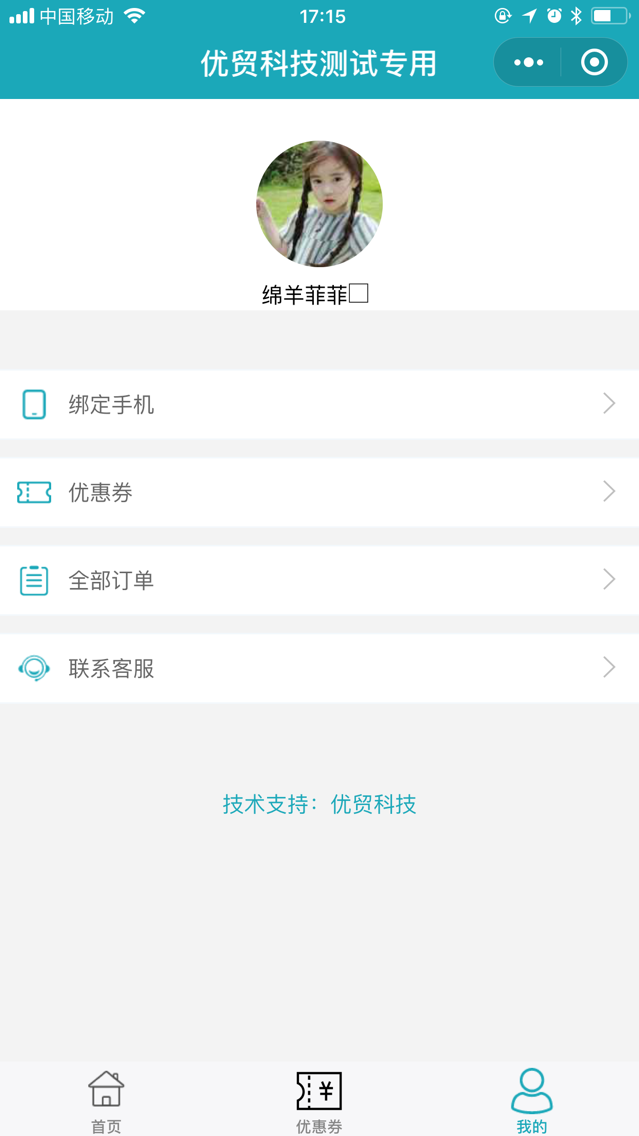Viewport: 639px width, 1136px height.
Task: Open the mini program overflow menu
Action: click(x=528, y=63)
